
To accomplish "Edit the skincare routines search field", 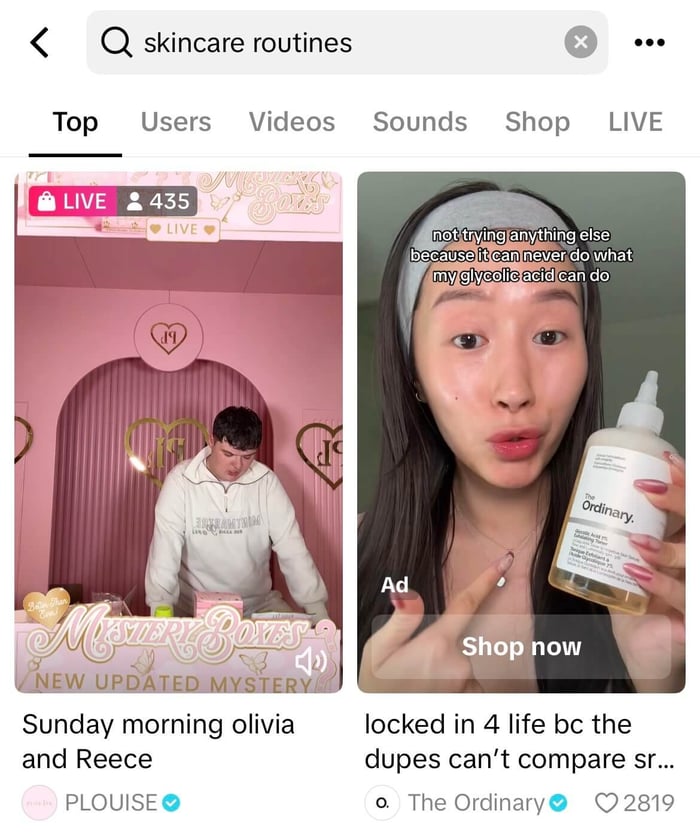I will click(x=330, y=43).
